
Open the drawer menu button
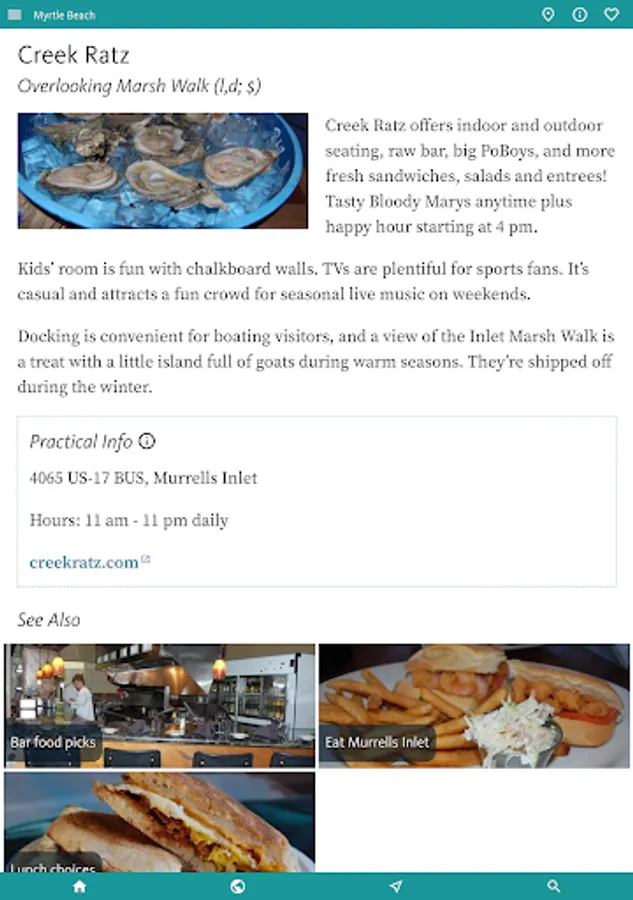click(14, 14)
